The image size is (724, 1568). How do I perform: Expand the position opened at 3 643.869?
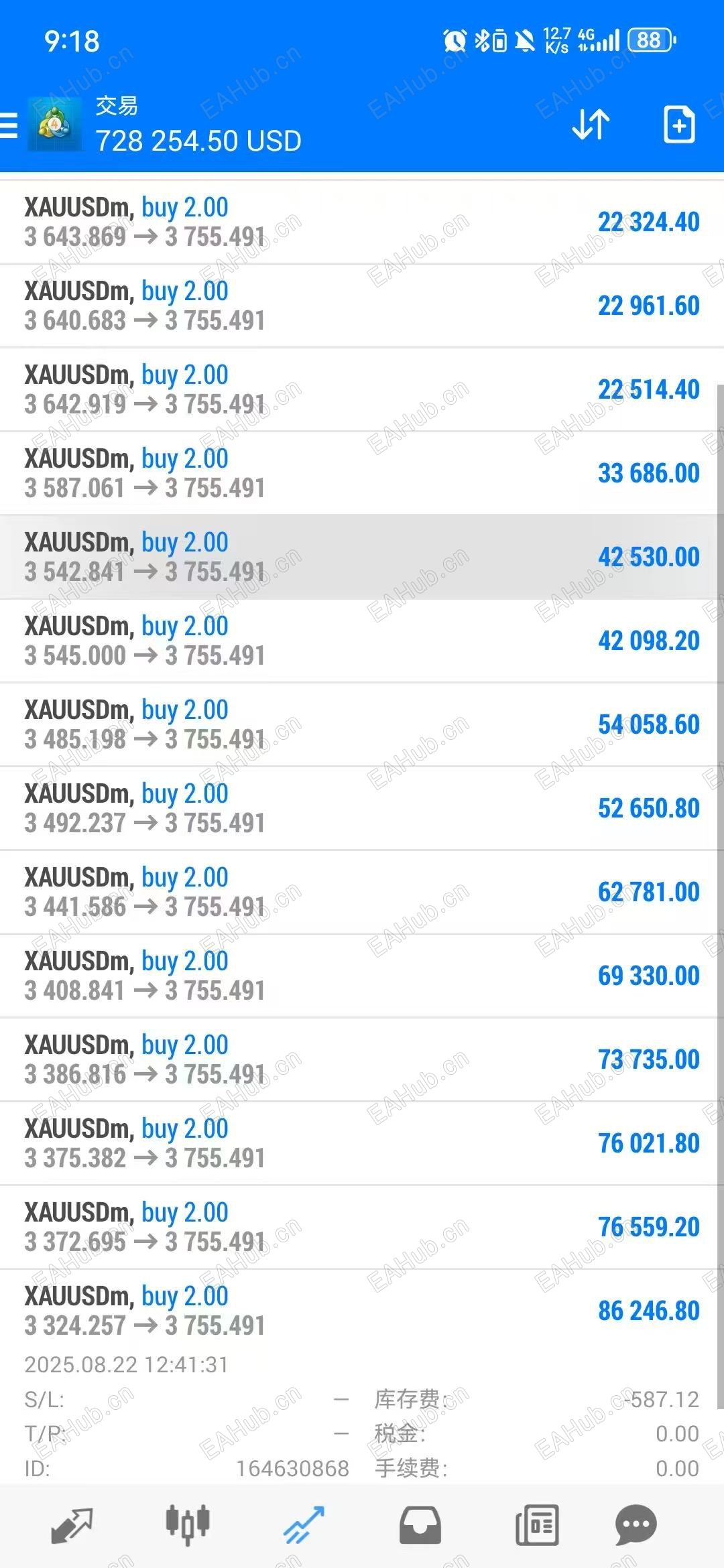point(362,222)
